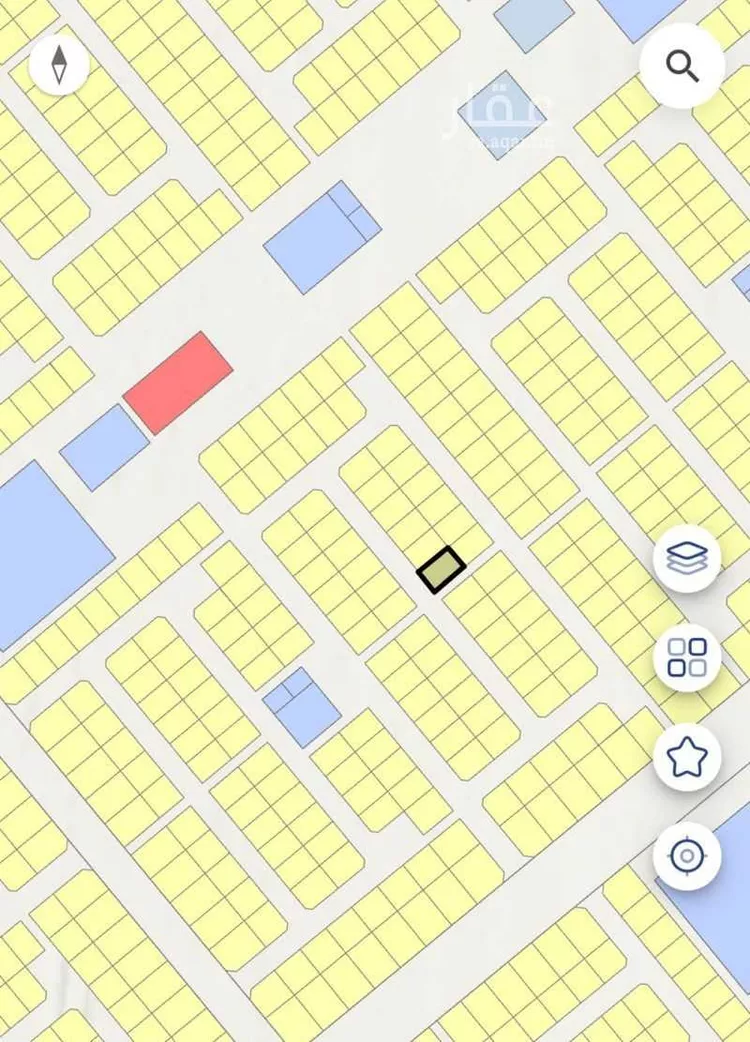Open the grid view options button
The image size is (750, 1042).
pyautogui.click(x=687, y=658)
